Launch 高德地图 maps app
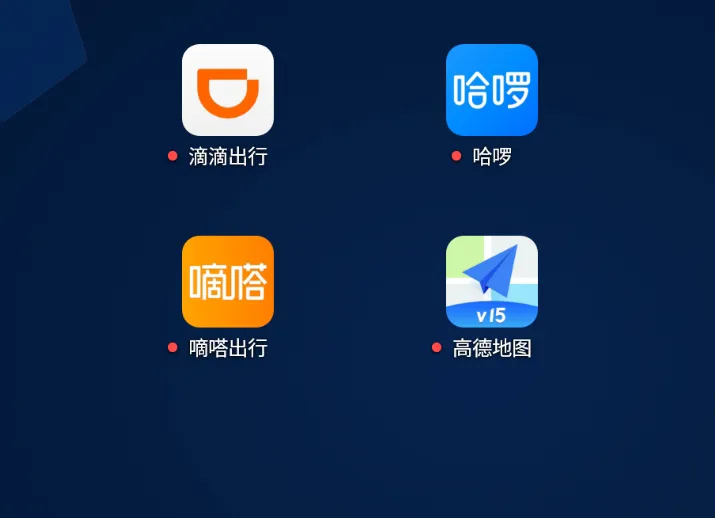715x518 pixels. coord(491,282)
